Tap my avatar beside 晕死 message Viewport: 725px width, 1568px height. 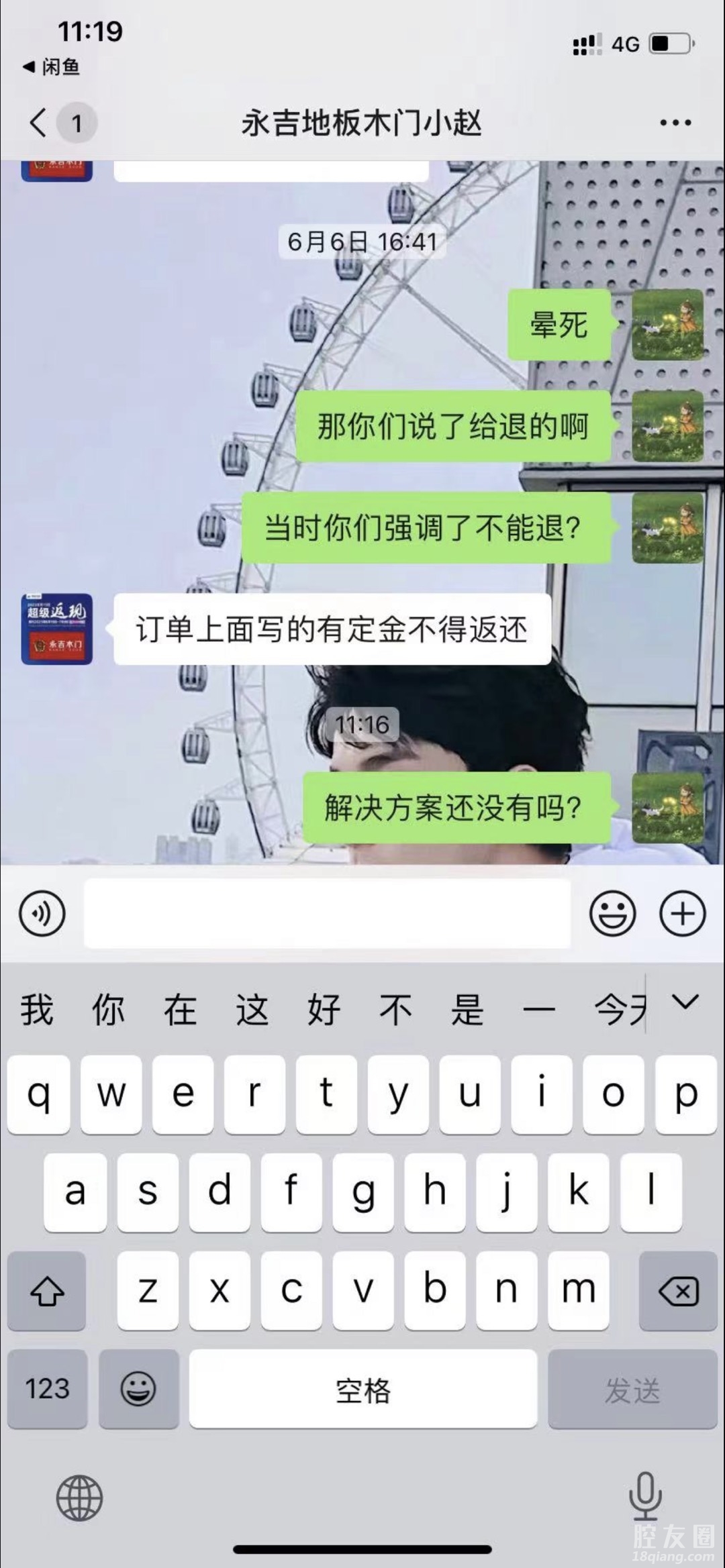[667, 325]
